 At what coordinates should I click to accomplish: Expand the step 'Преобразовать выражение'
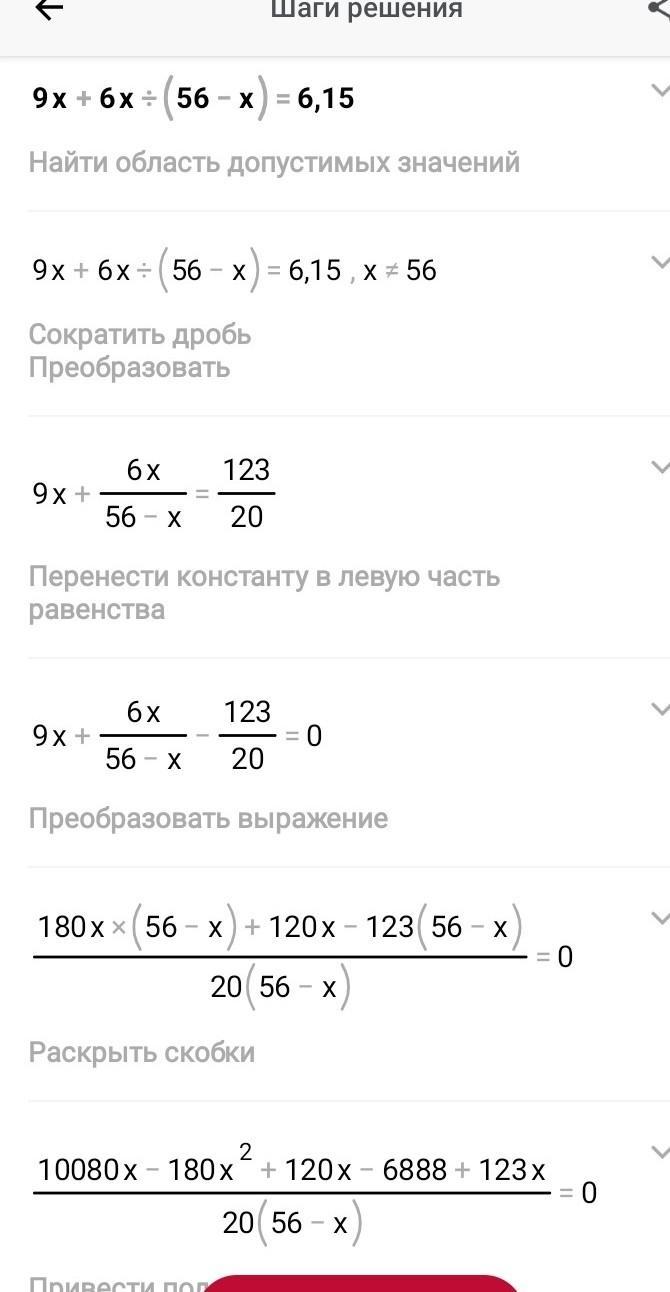tap(659, 709)
